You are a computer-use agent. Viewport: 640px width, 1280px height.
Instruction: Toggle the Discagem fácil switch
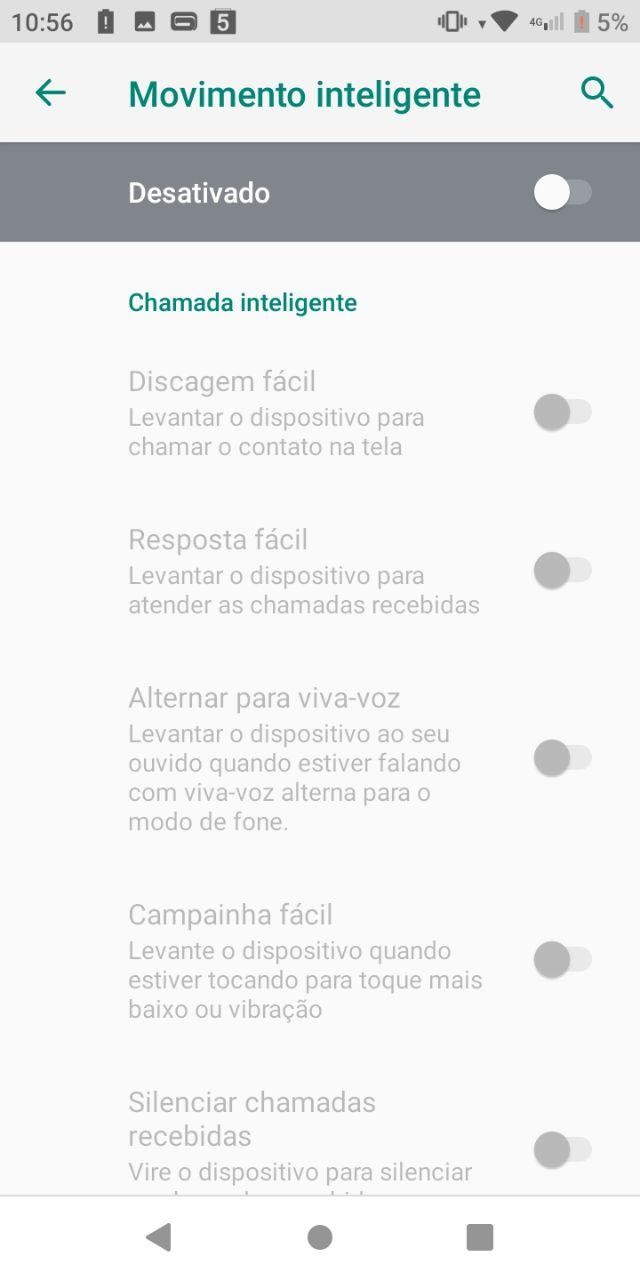click(x=562, y=412)
